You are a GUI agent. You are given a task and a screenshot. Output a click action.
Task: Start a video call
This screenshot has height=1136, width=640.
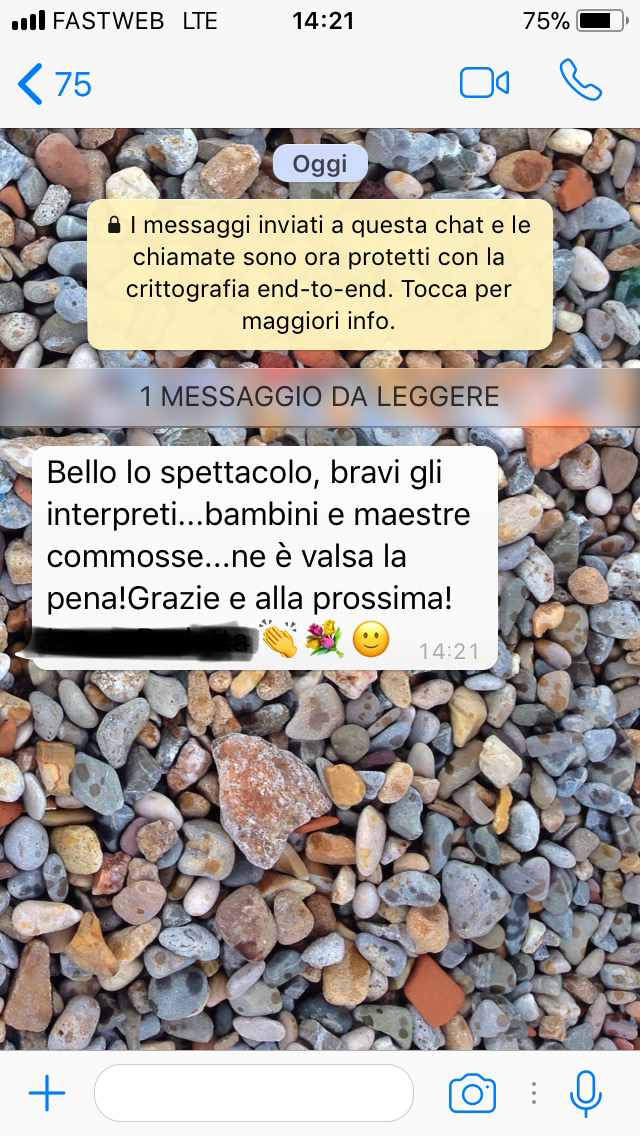click(x=484, y=83)
